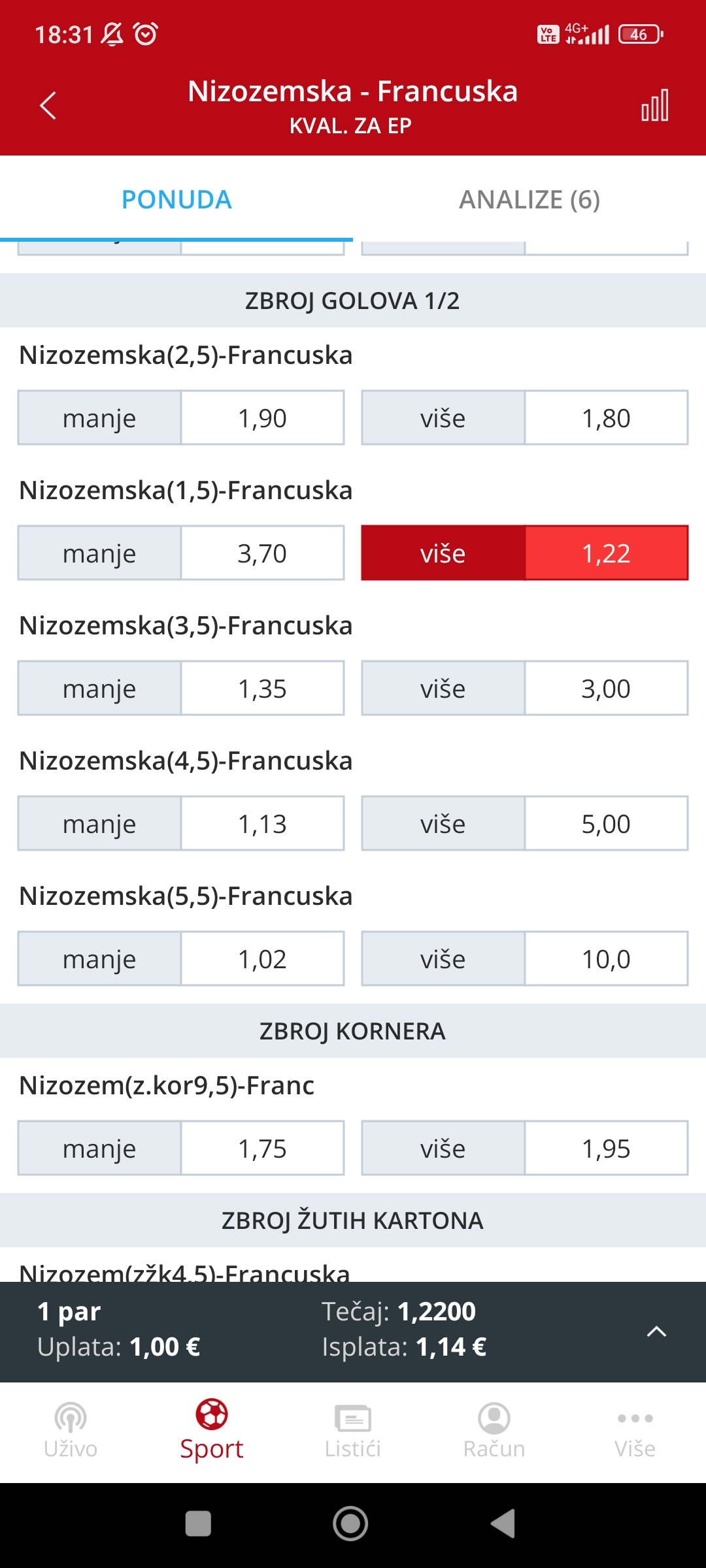
Task: Go back using the header arrow
Action: (x=48, y=106)
